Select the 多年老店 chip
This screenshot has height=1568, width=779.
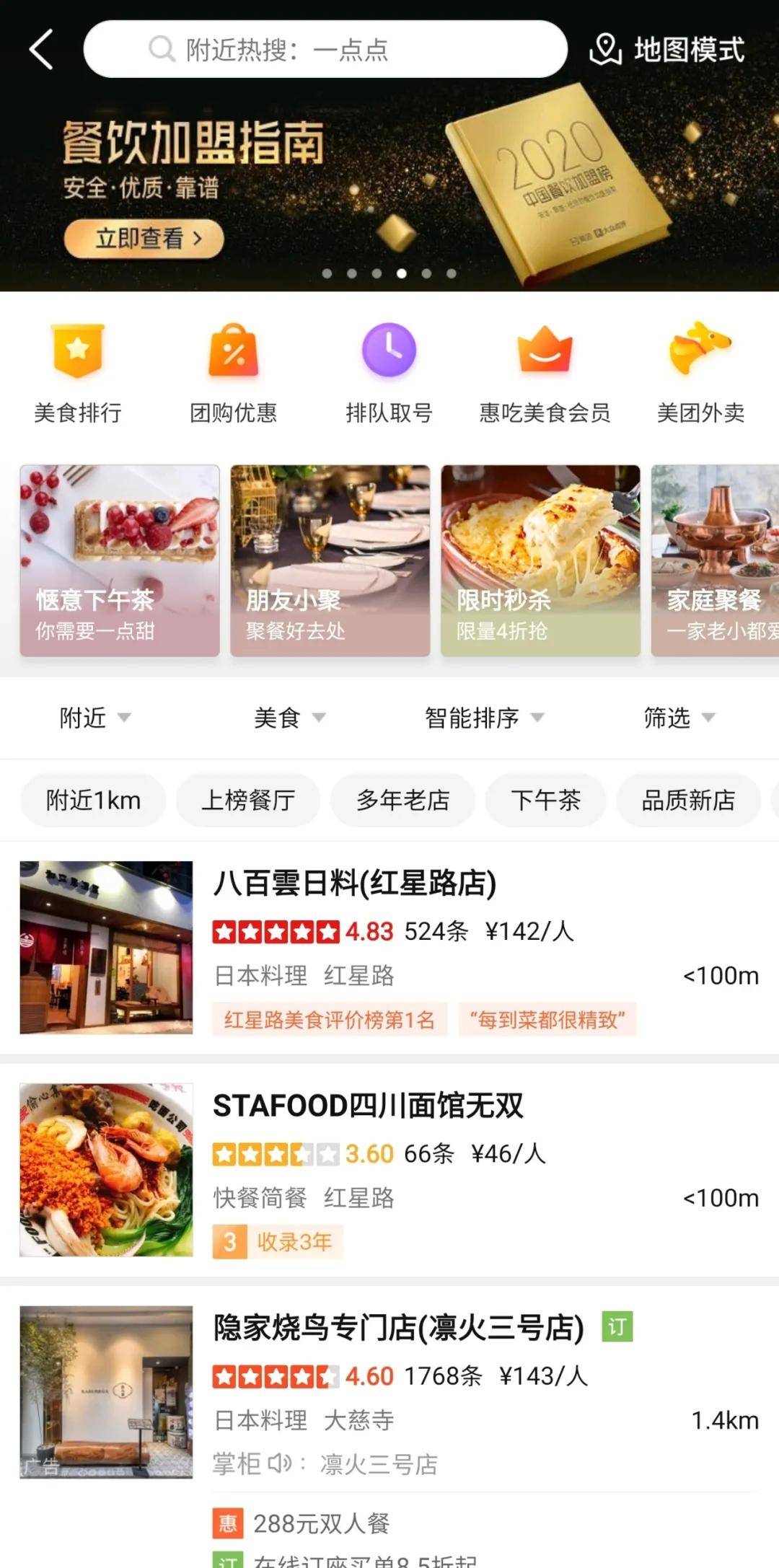click(x=402, y=800)
